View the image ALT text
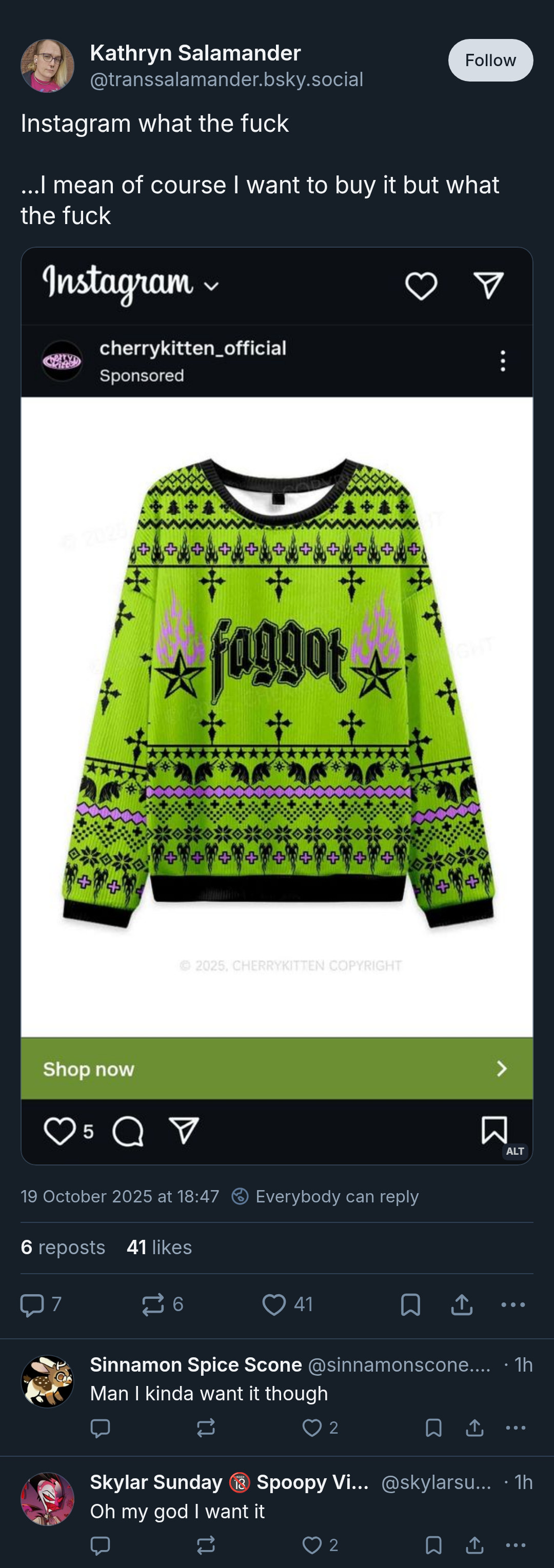This screenshot has height=1568, width=554. point(515,1151)
